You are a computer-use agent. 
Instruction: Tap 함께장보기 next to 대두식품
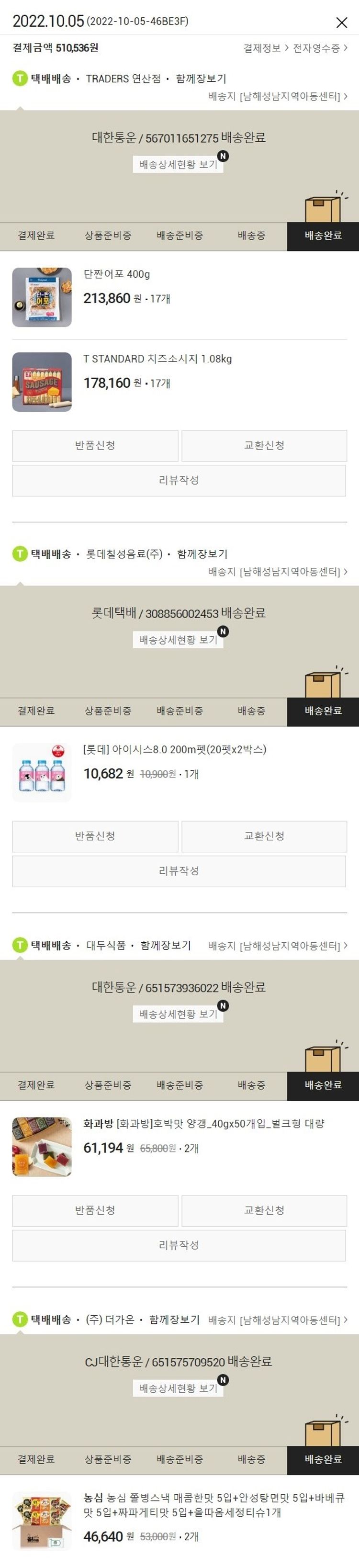166,945
